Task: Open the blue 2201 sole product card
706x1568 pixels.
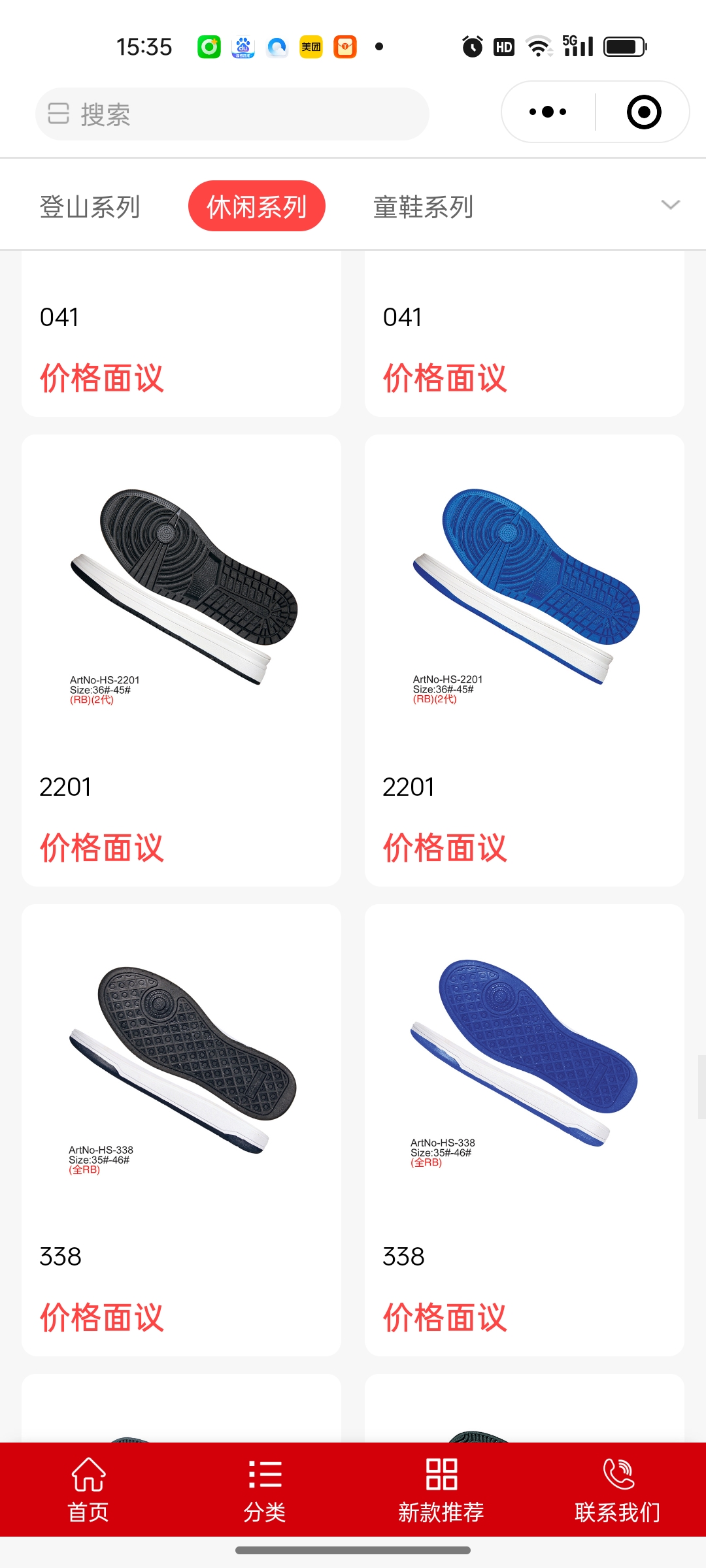Action: click(x=524, y=660)
